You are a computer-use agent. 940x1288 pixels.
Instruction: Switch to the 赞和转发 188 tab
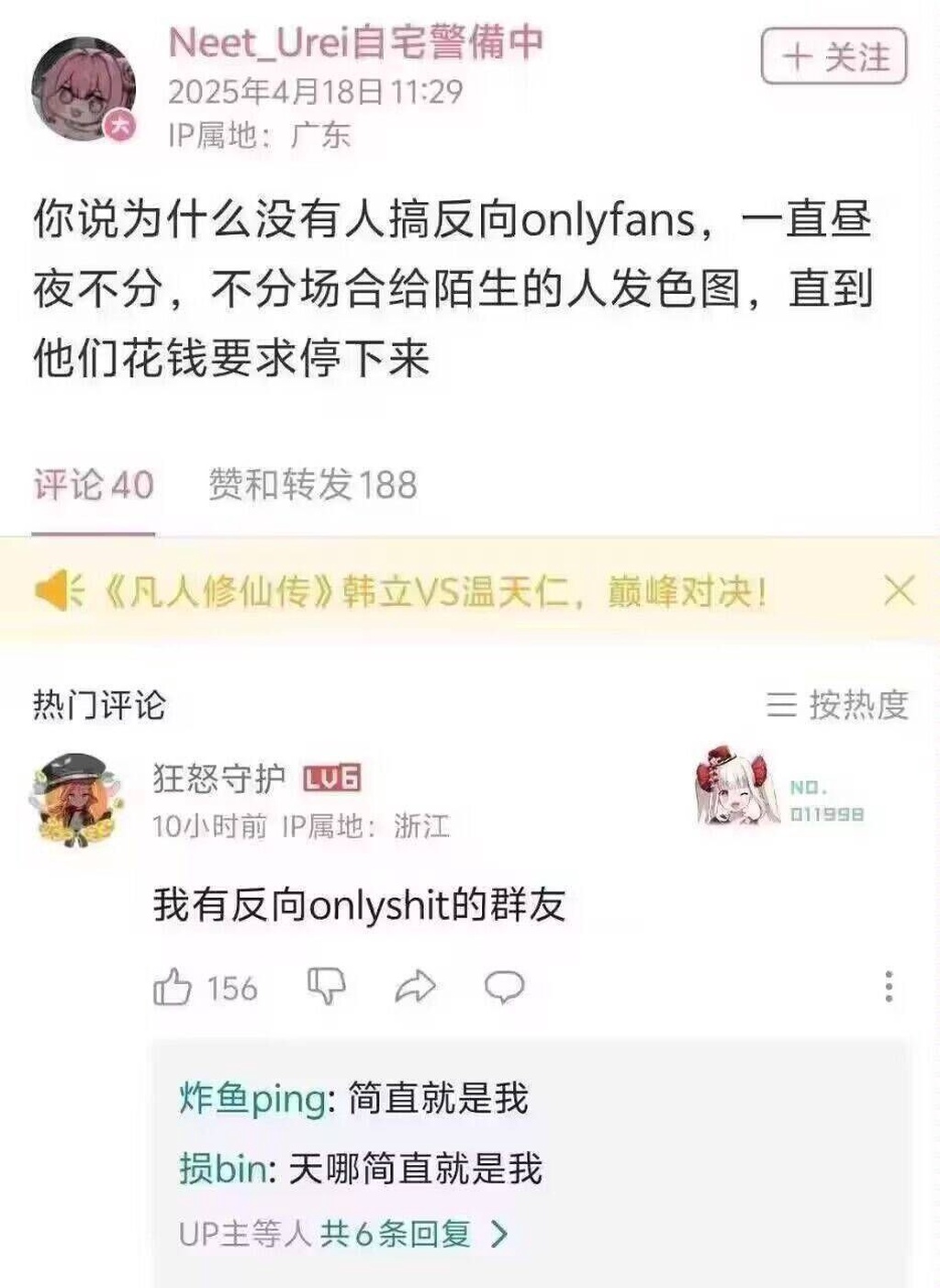[x=312, y=485]
